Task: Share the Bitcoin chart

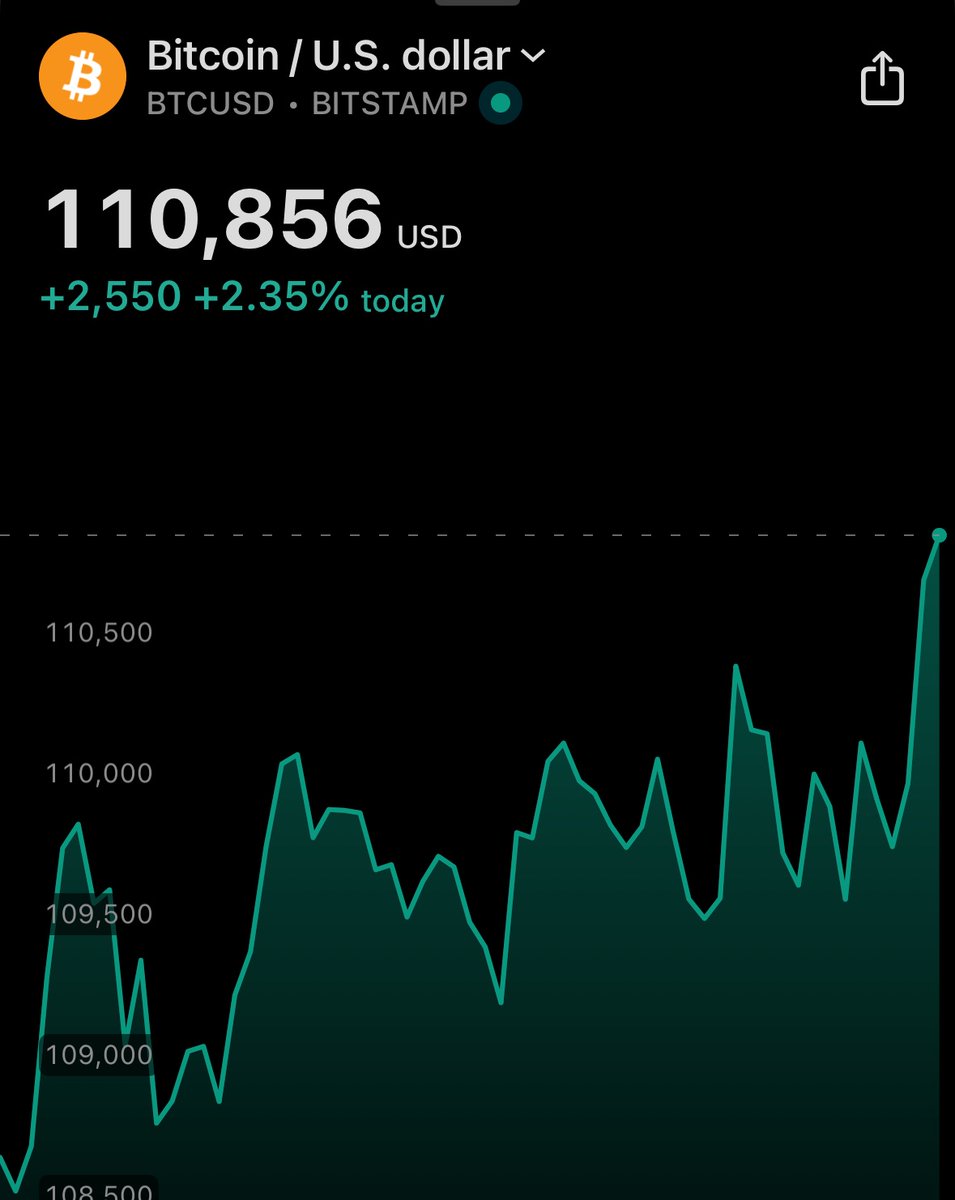Action: (882, 79)
